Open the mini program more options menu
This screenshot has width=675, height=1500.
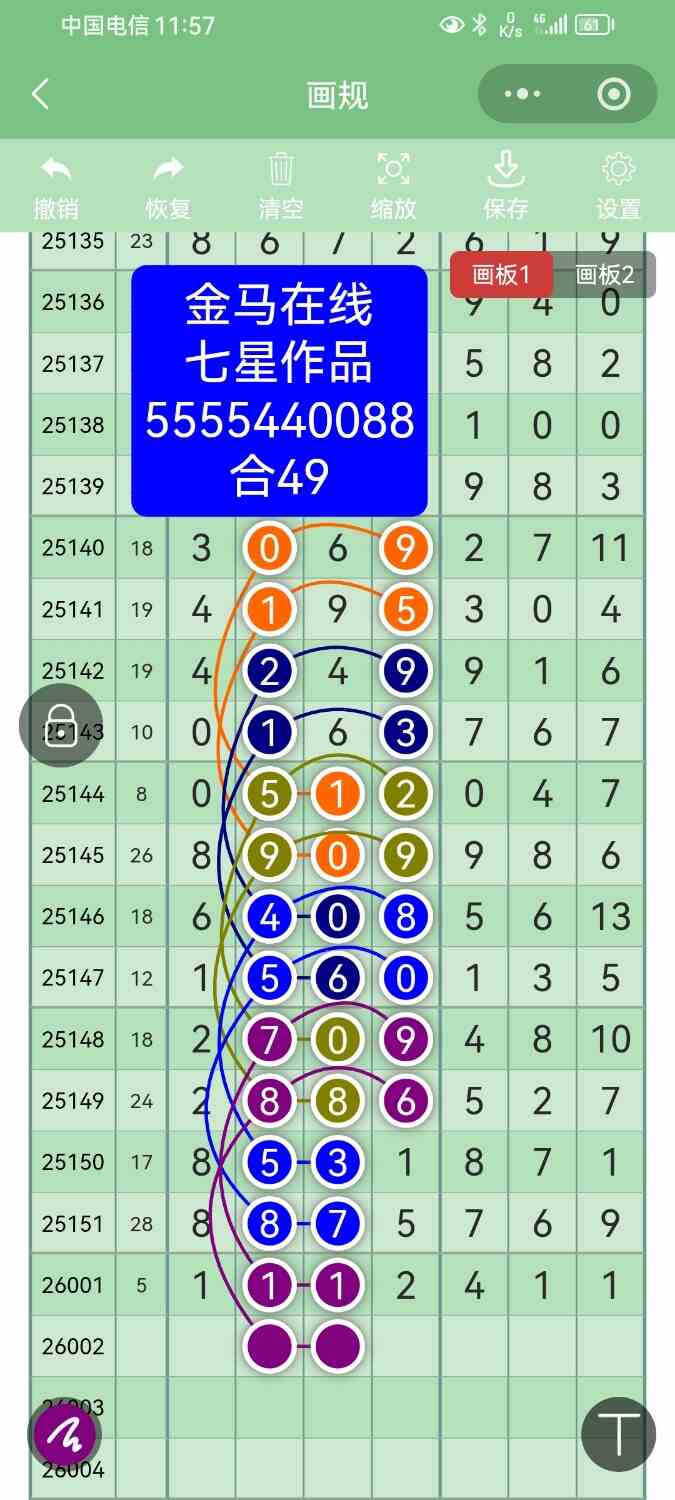(523, 95)
